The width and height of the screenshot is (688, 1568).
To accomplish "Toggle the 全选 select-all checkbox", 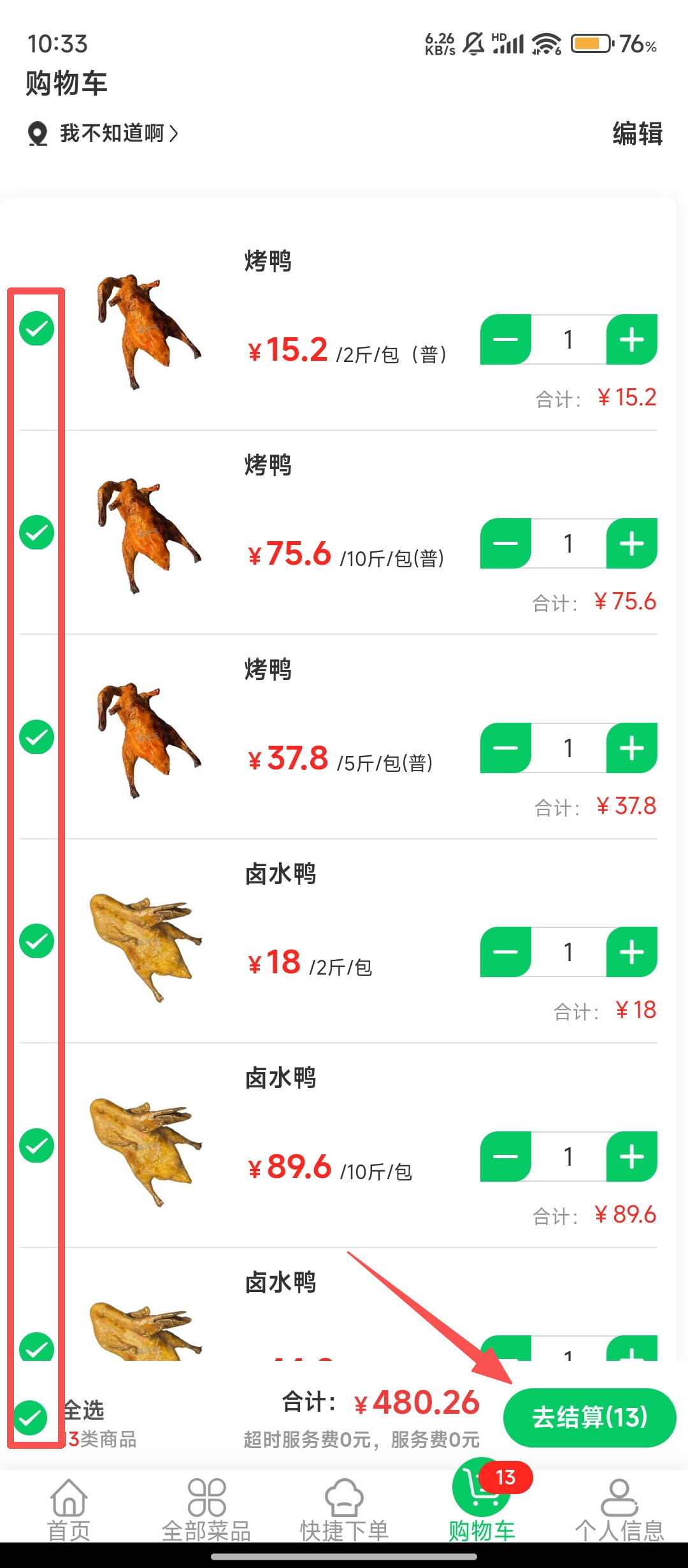I will point(31,1418).
